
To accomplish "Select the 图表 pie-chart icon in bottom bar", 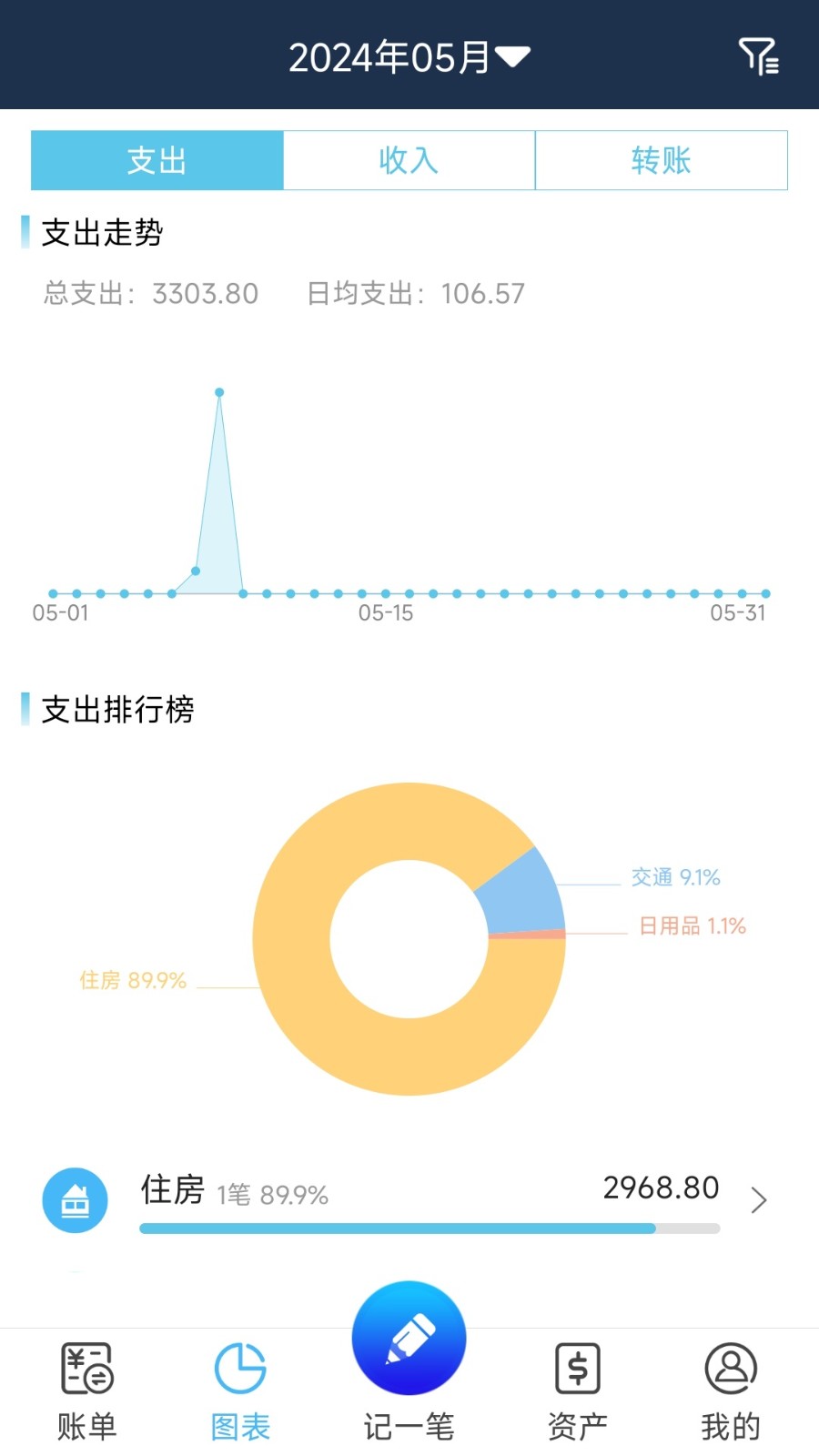I will 239,1365.
